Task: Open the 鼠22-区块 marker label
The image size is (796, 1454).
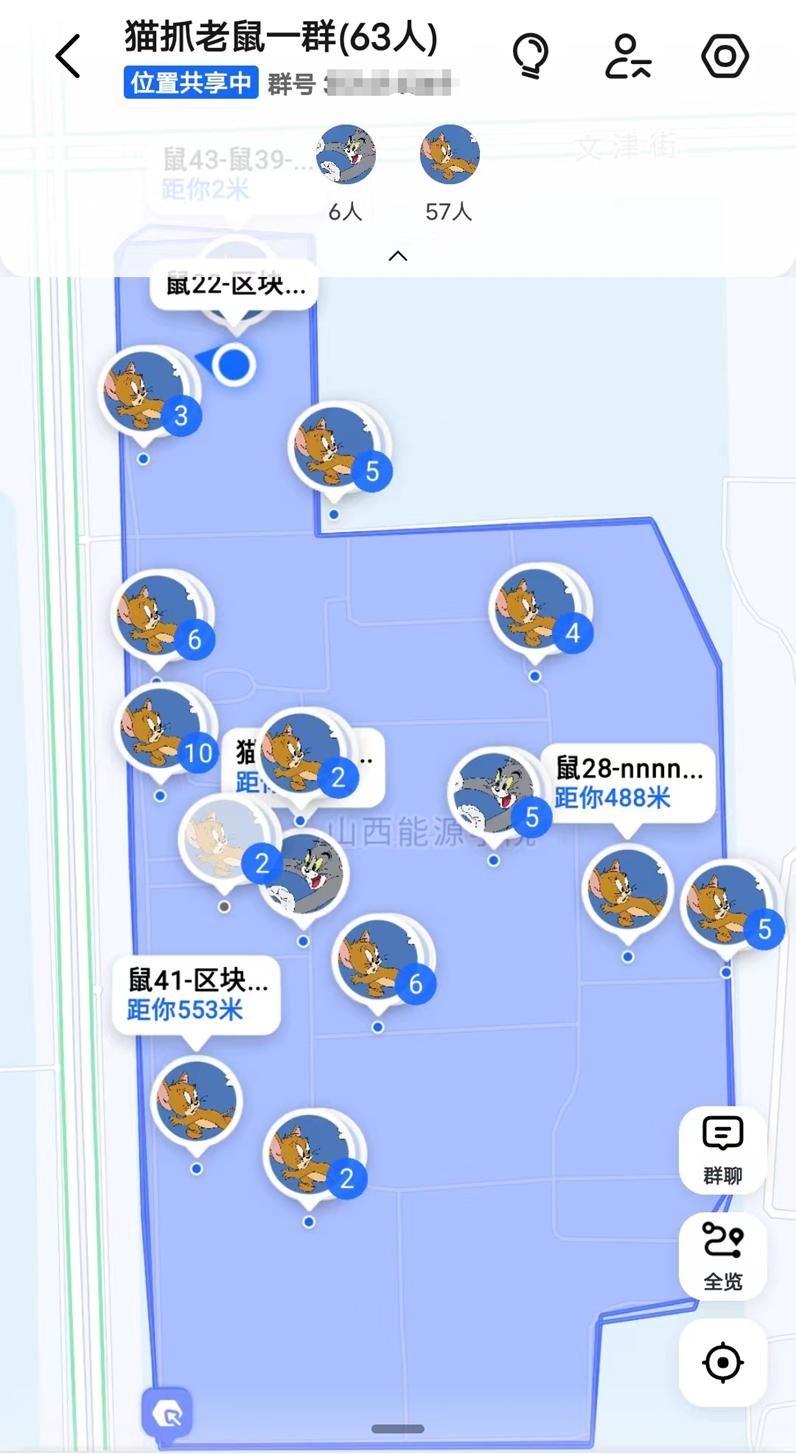Action: pyautogui.click(x=235, y=285)
